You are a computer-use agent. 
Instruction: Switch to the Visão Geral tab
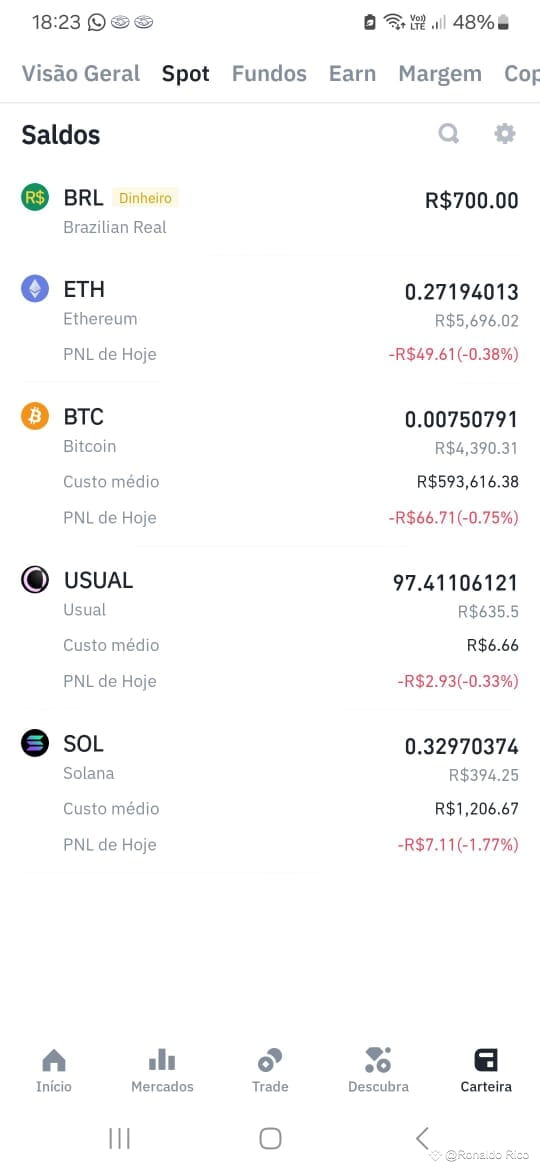click(81, 73)
